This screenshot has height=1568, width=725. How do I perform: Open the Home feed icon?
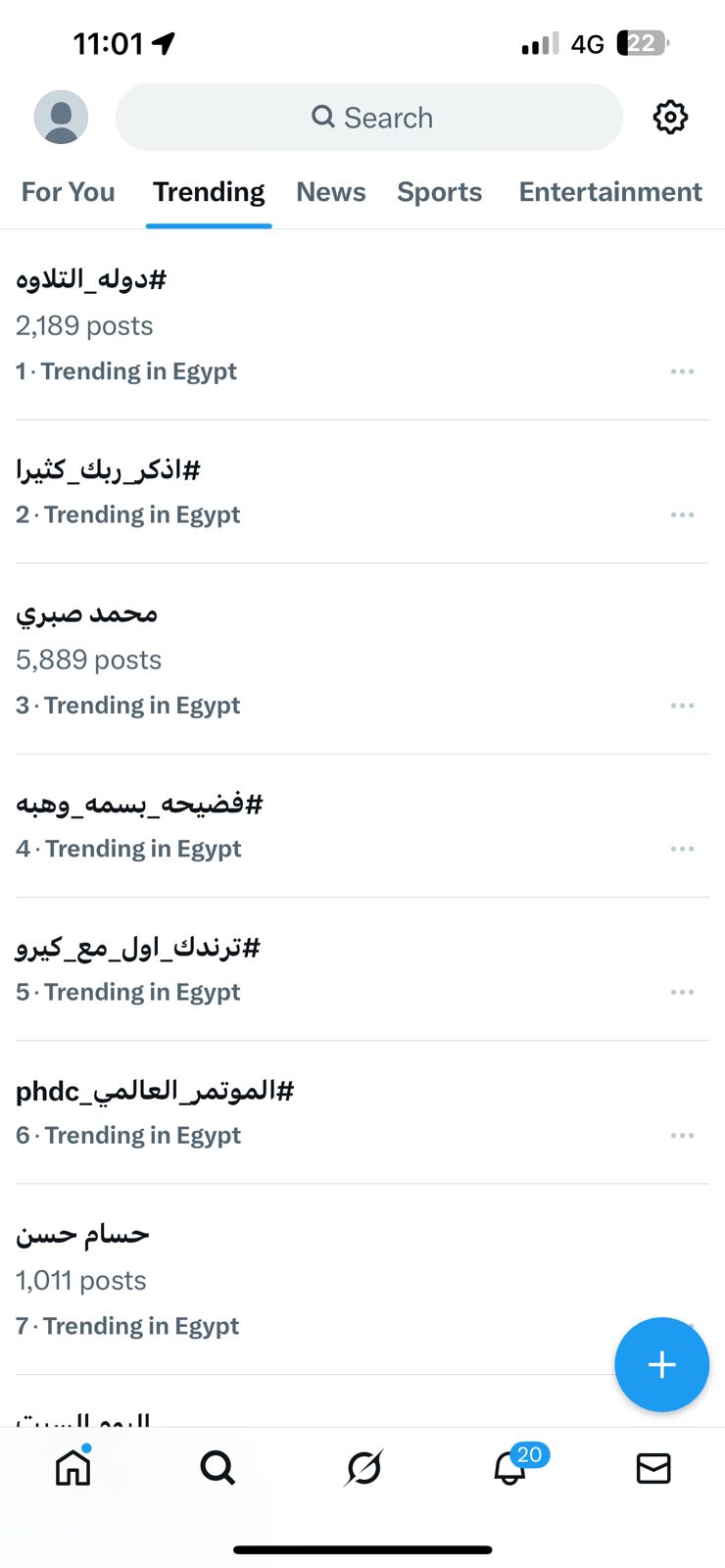tap(72, 1468)
